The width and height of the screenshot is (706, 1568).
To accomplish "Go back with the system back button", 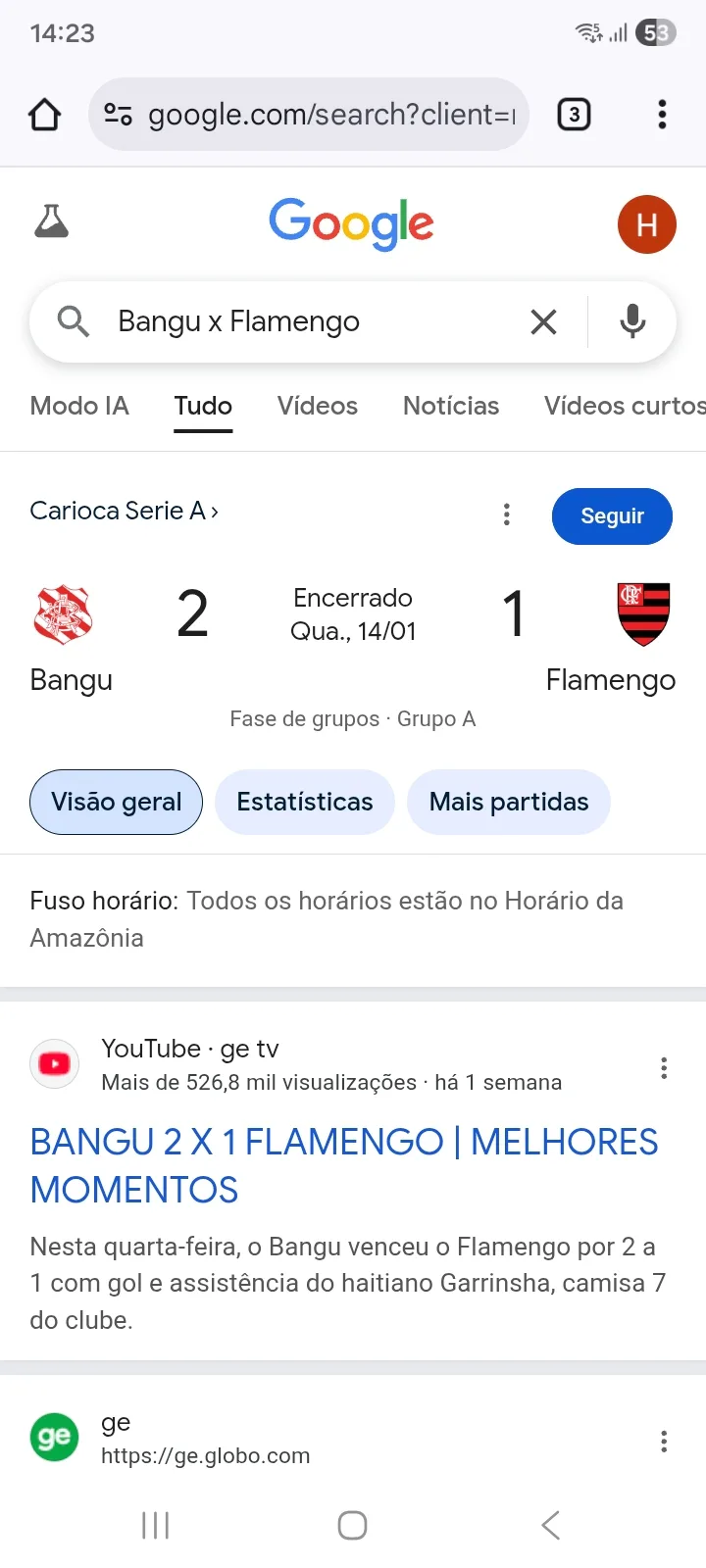I will click(551, 1525).
